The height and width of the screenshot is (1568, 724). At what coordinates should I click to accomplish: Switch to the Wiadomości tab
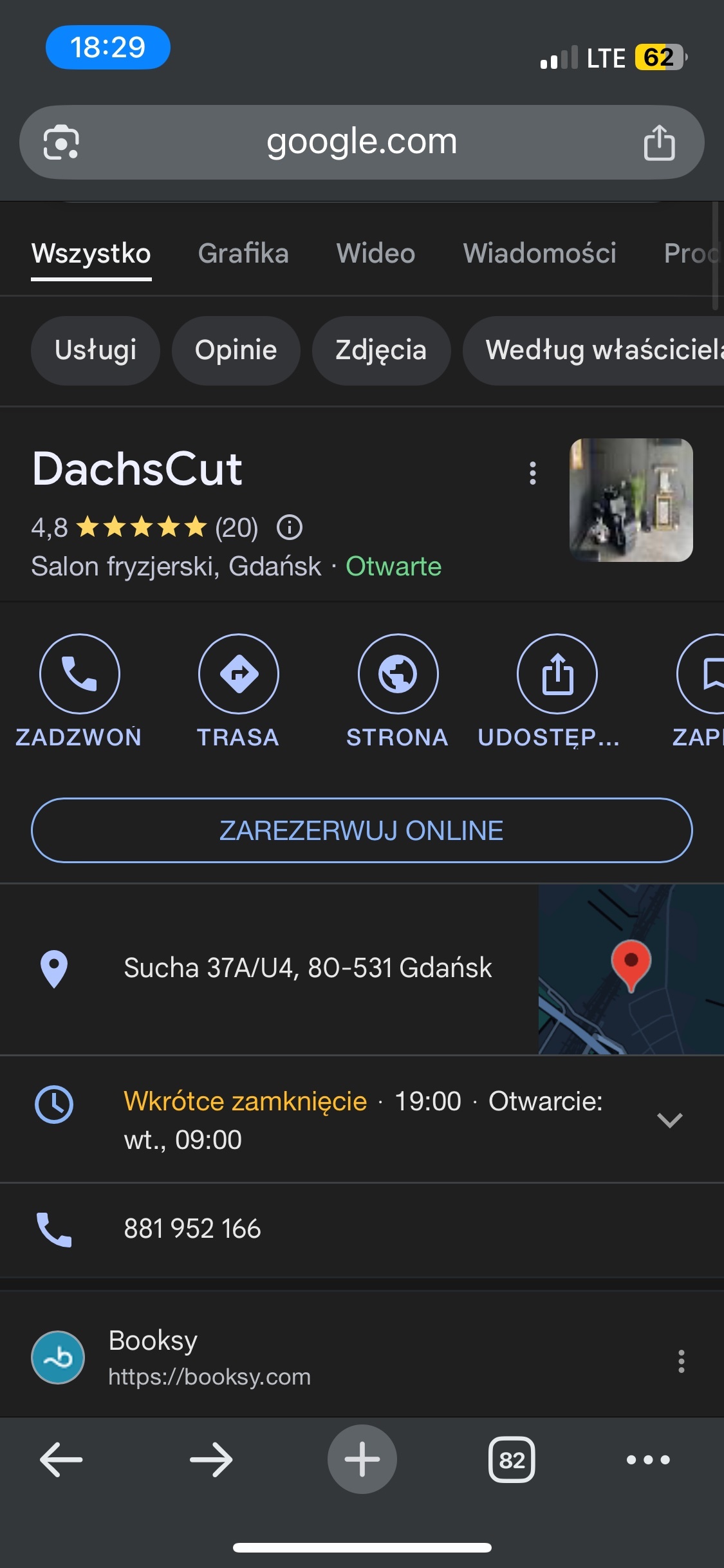coord(539,254)
